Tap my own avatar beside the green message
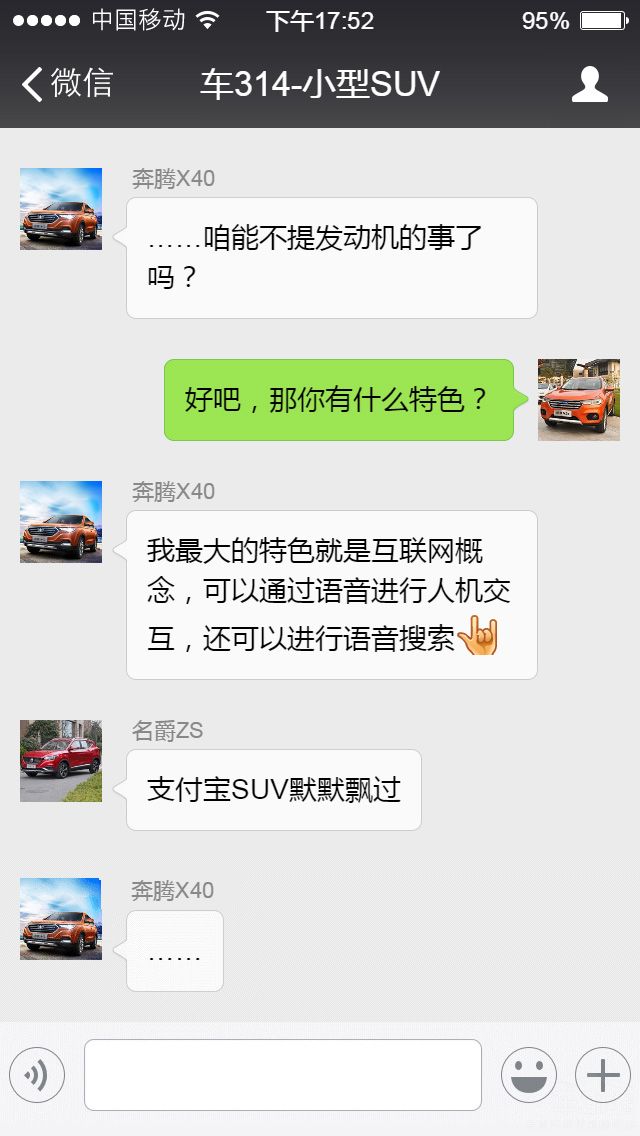 coord(578,400)
